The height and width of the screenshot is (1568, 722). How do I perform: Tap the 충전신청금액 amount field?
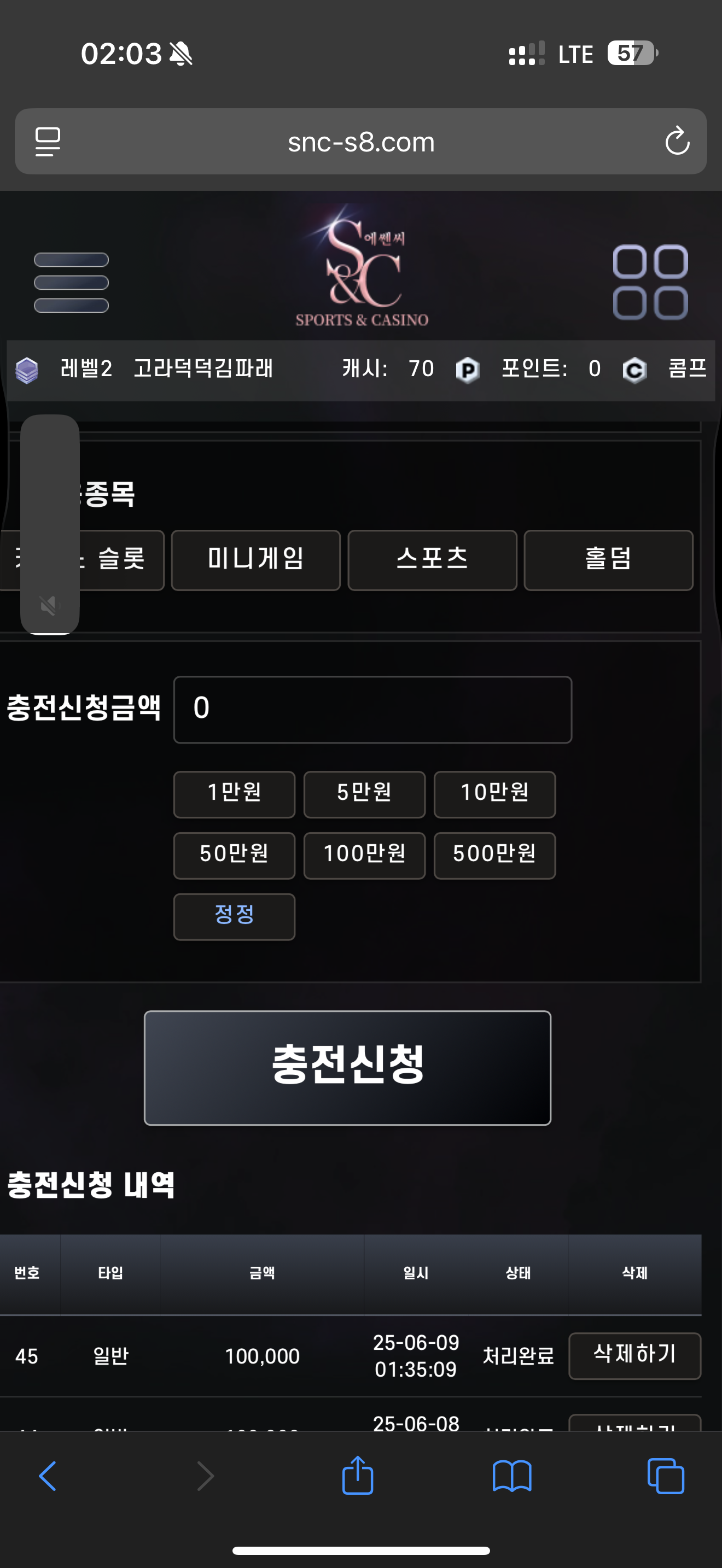coord(372,710)
